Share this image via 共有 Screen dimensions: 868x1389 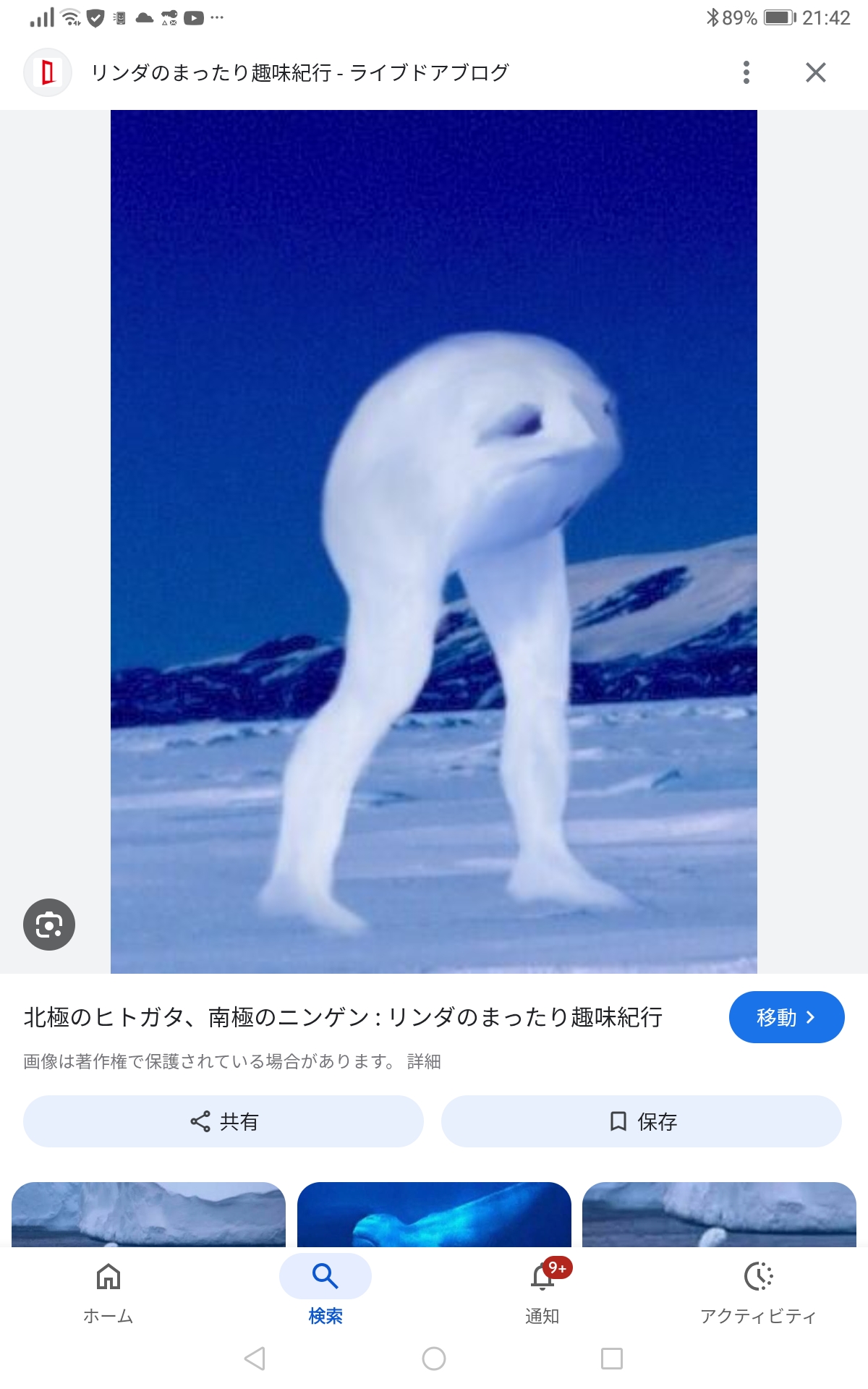224,1121
